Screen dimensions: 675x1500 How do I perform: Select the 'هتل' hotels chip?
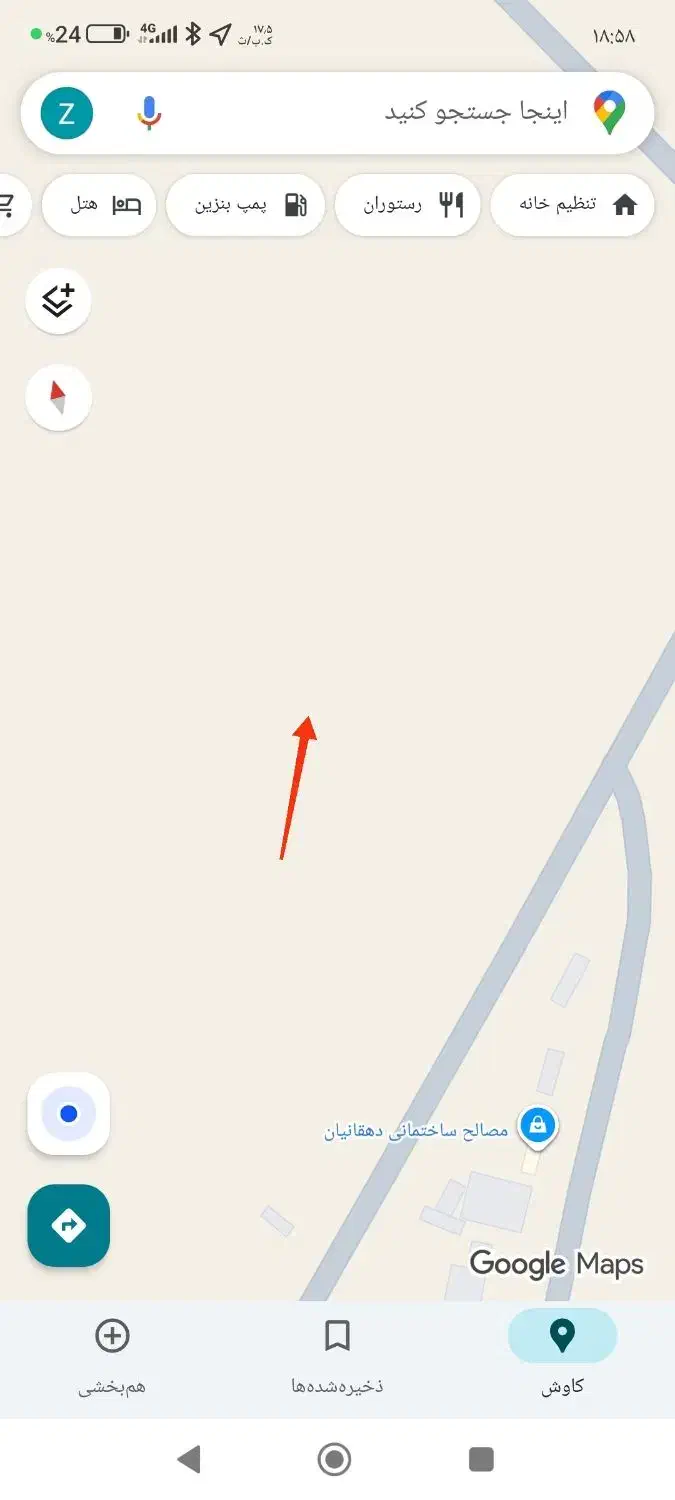tap(99, 205)
